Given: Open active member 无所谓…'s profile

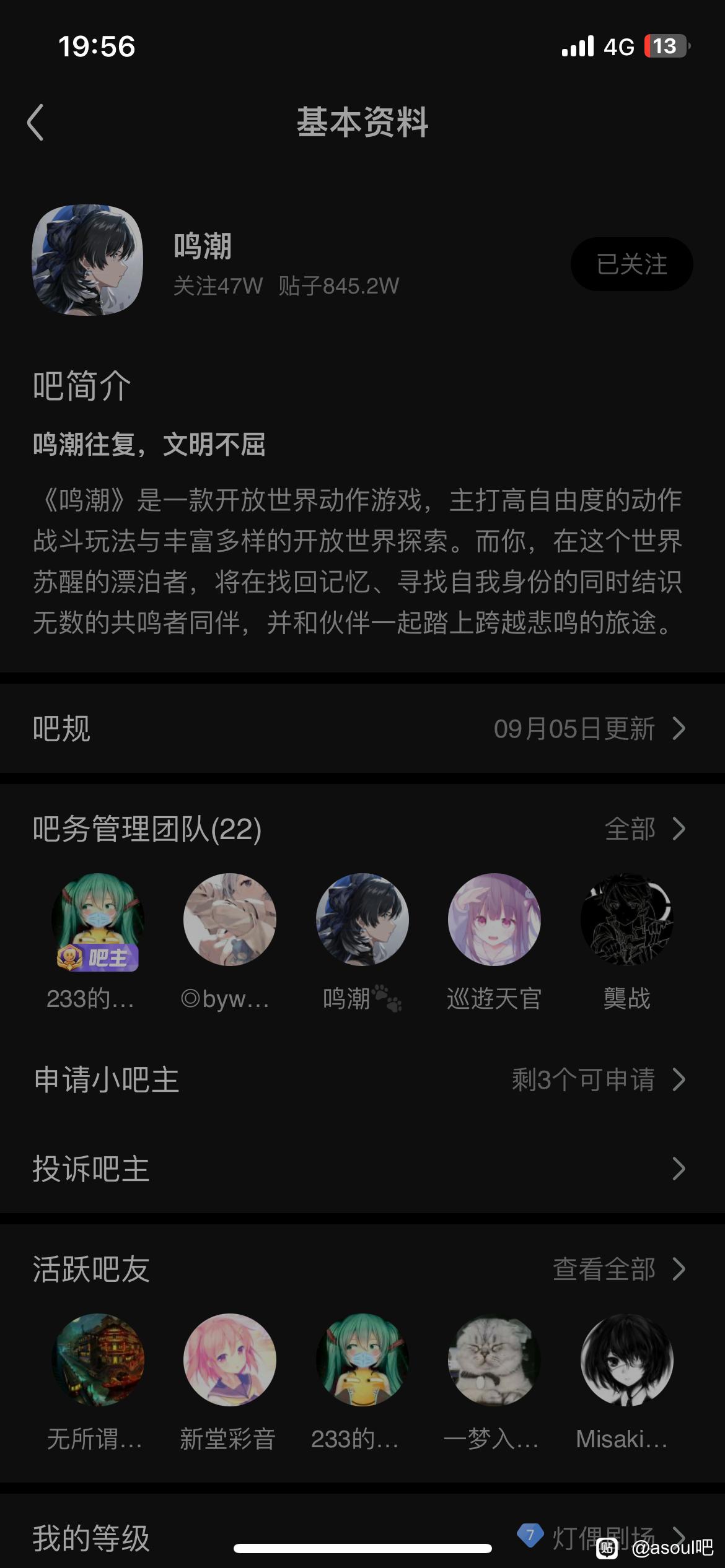Looking at the screenshot, I should coord(97,1361).
